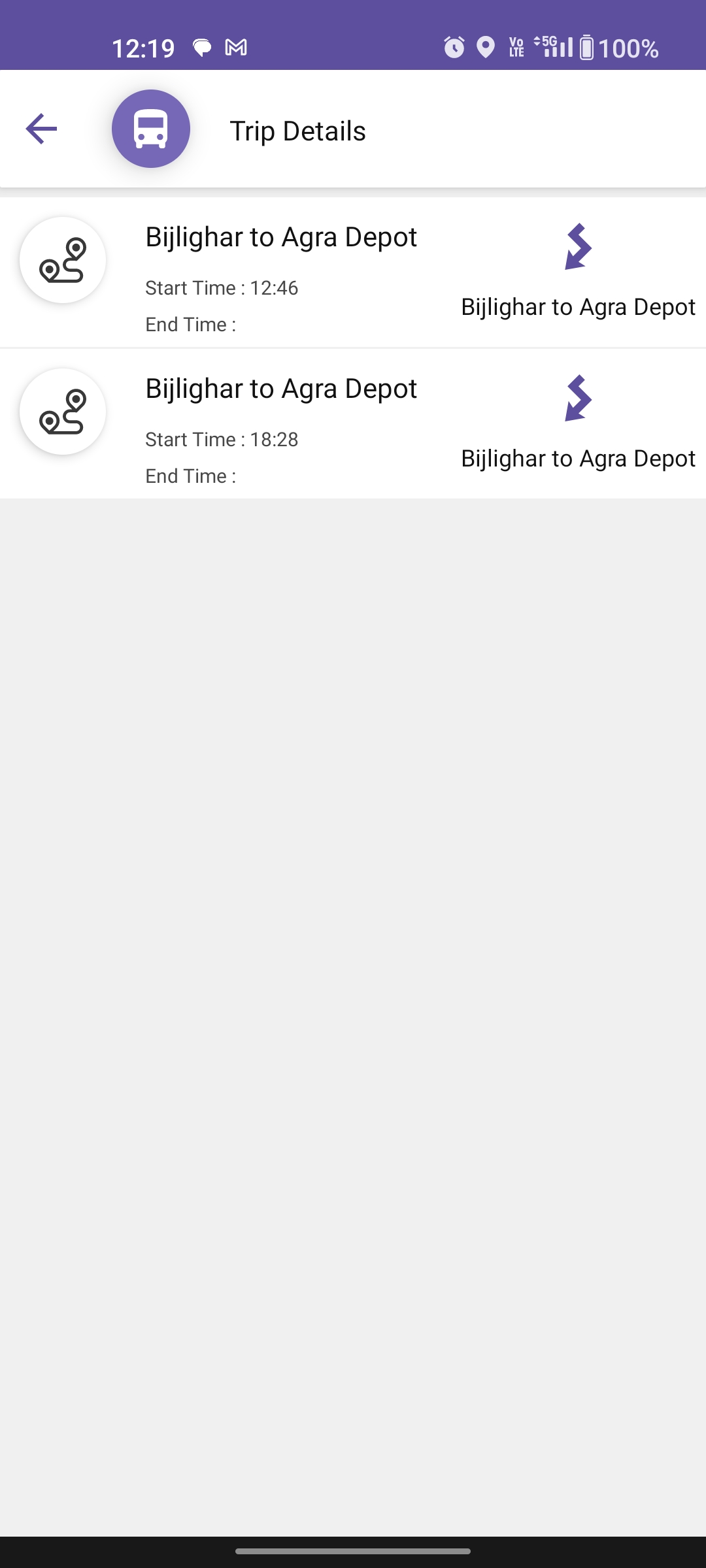Tap the direction arrow icon for 18:28 trip
Viewport: 706px width, 1568px height.
(x=578, y=399)
